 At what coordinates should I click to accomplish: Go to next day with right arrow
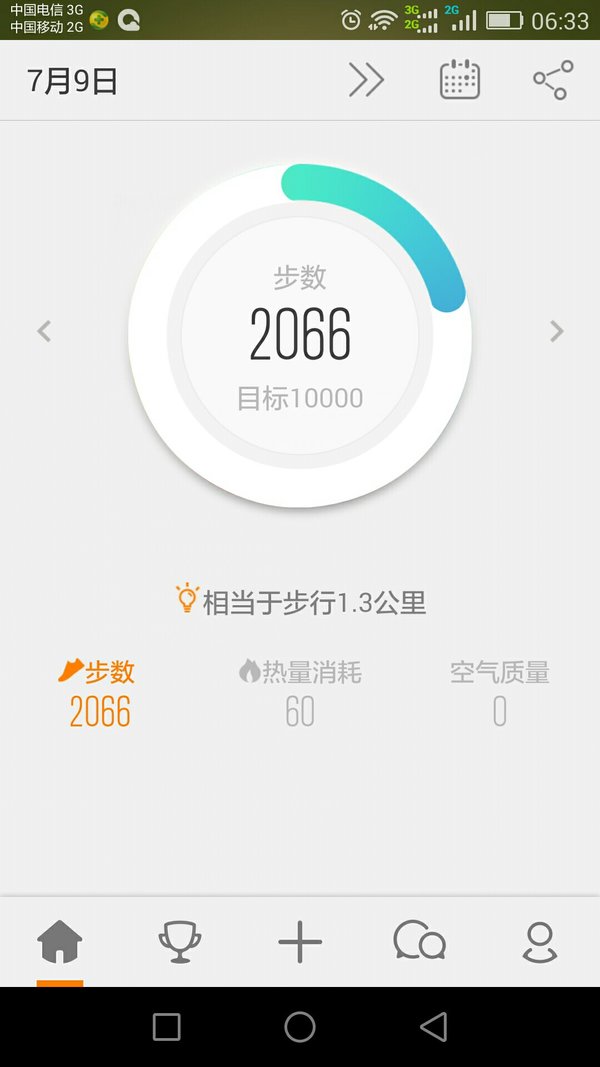[x=556, y=331]
